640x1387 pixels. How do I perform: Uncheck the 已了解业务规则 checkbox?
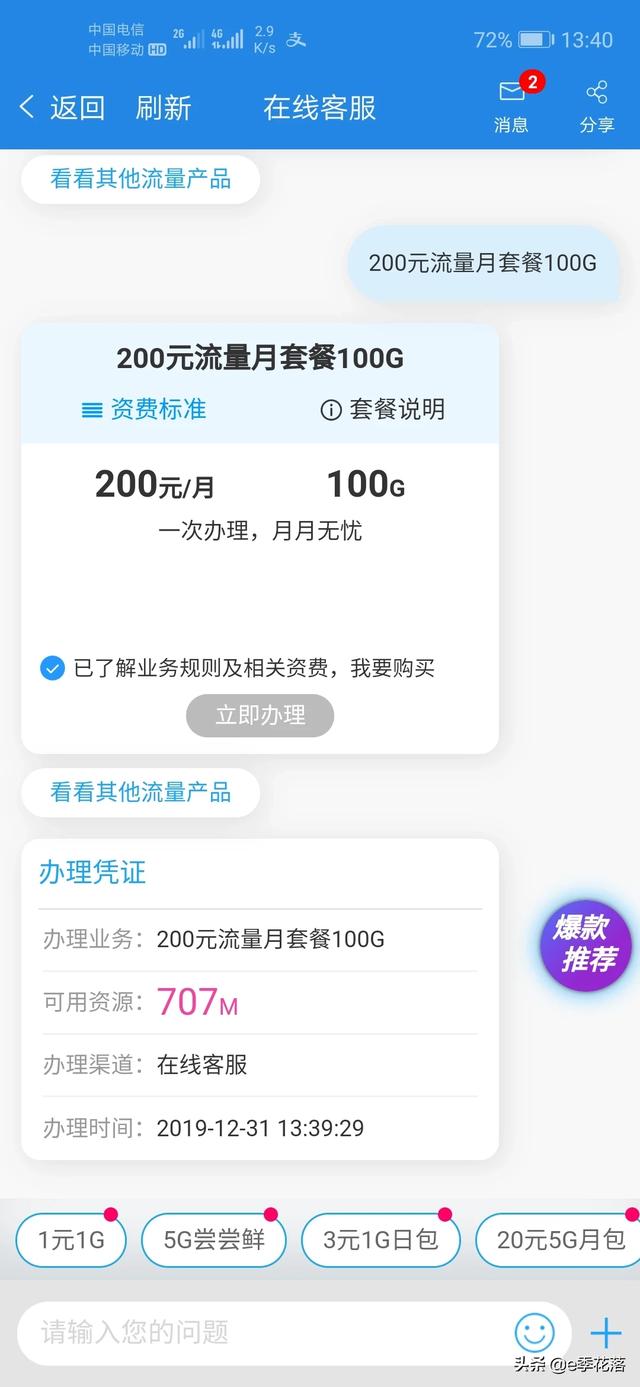point(52,668)
